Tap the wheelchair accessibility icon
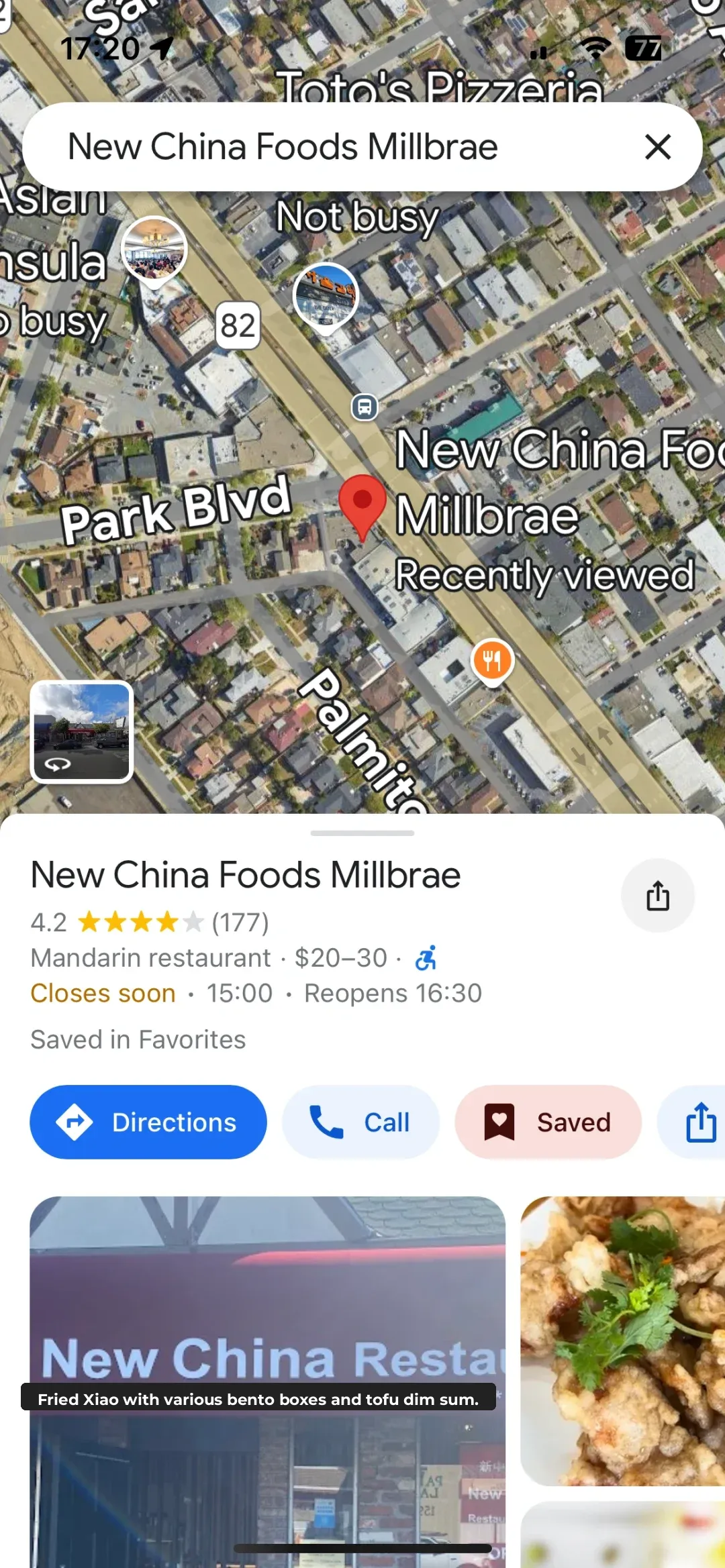This screenshot has width=725, height=1568. [427, 958]
